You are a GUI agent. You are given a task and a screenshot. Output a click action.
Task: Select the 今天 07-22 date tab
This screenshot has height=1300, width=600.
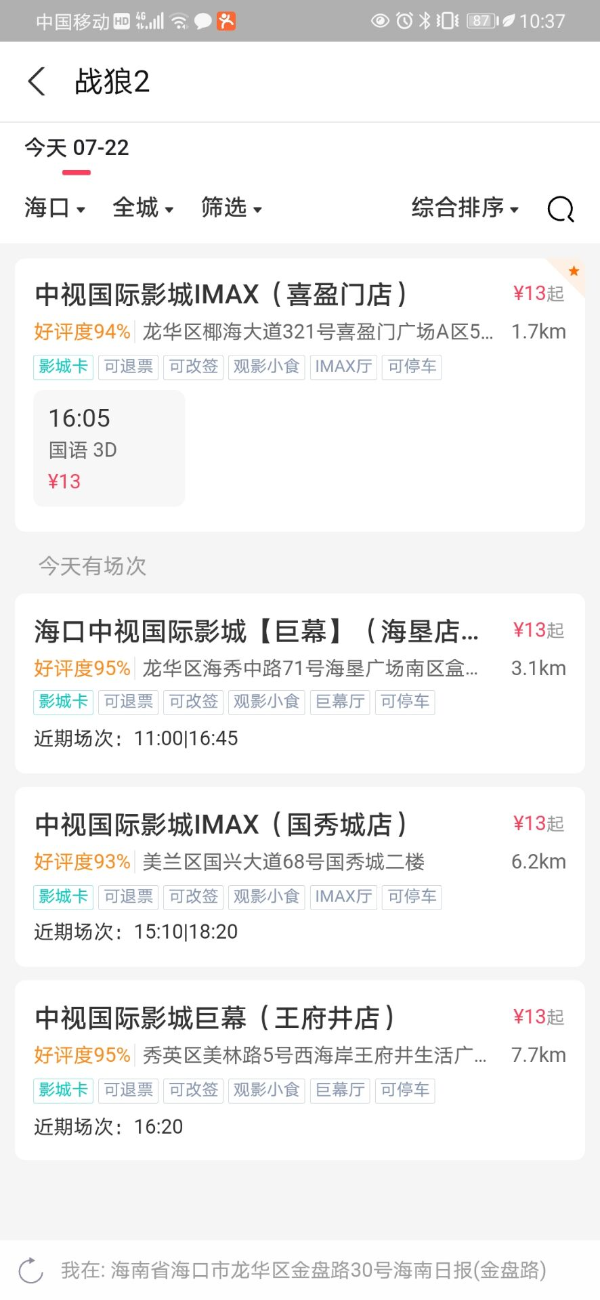click(x=77, y=149)
